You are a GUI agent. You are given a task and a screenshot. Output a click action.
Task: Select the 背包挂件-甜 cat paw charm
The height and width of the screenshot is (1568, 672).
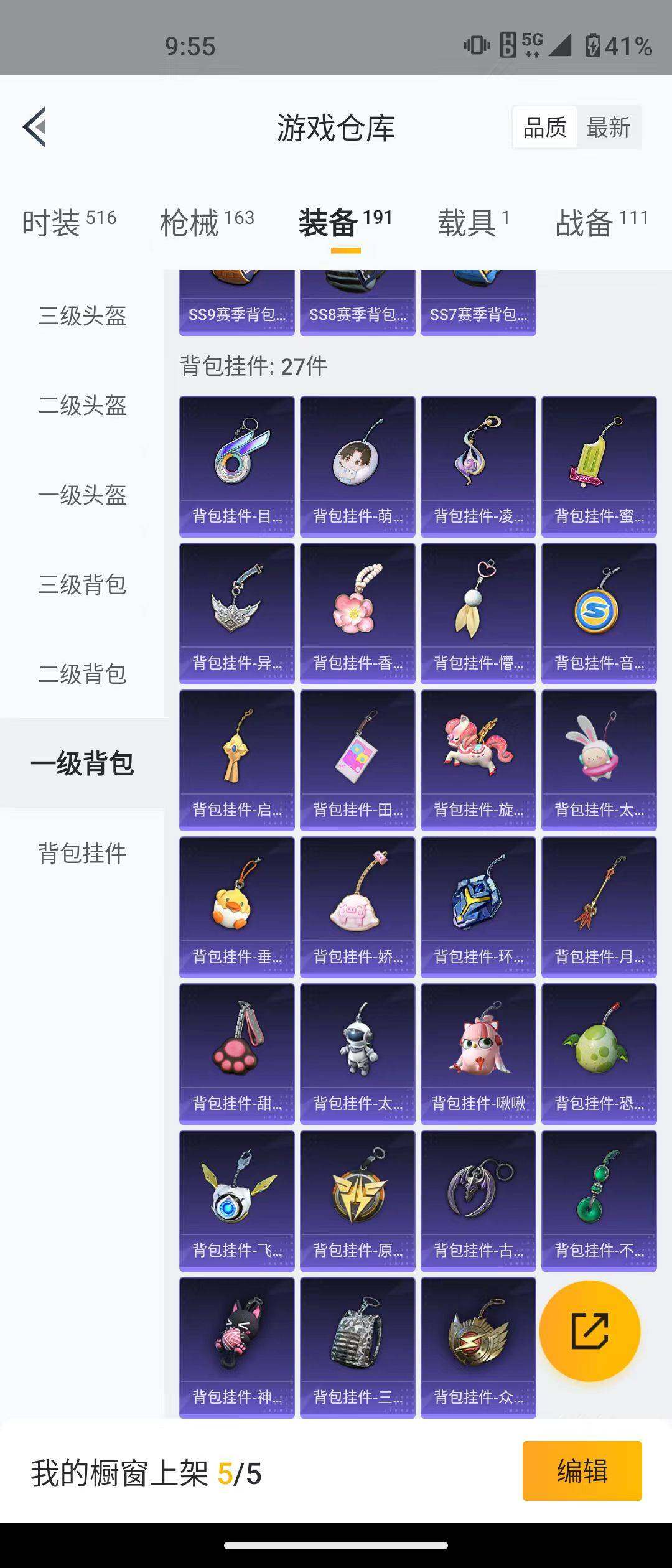(237, 1053)
